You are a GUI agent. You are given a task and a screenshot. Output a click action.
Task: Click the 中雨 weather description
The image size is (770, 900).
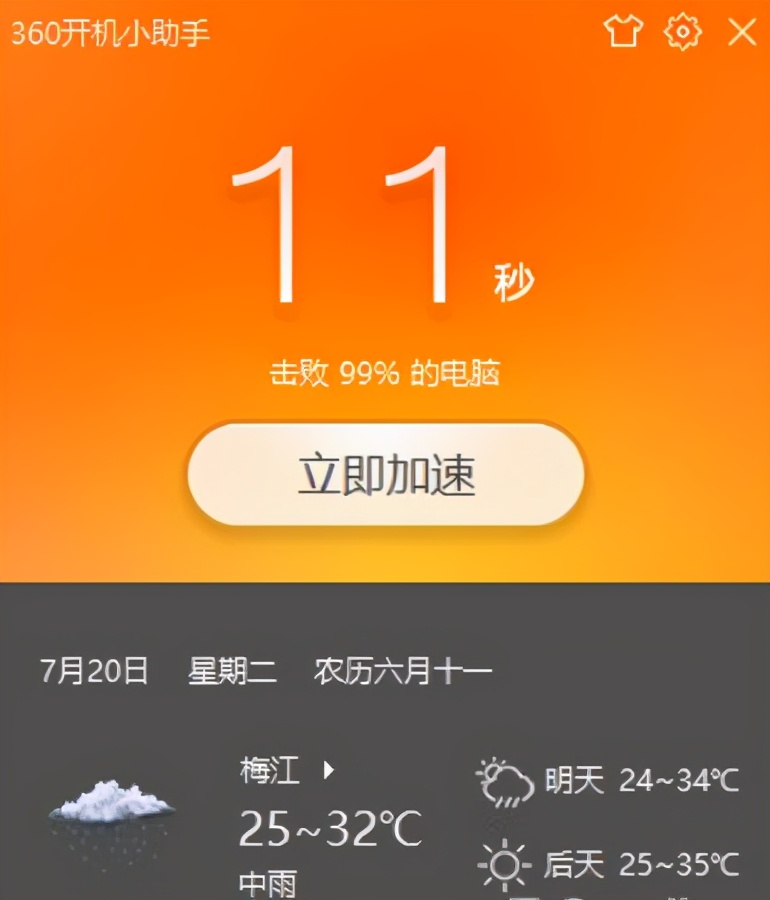pyautogui.click(x=266, y=883)
